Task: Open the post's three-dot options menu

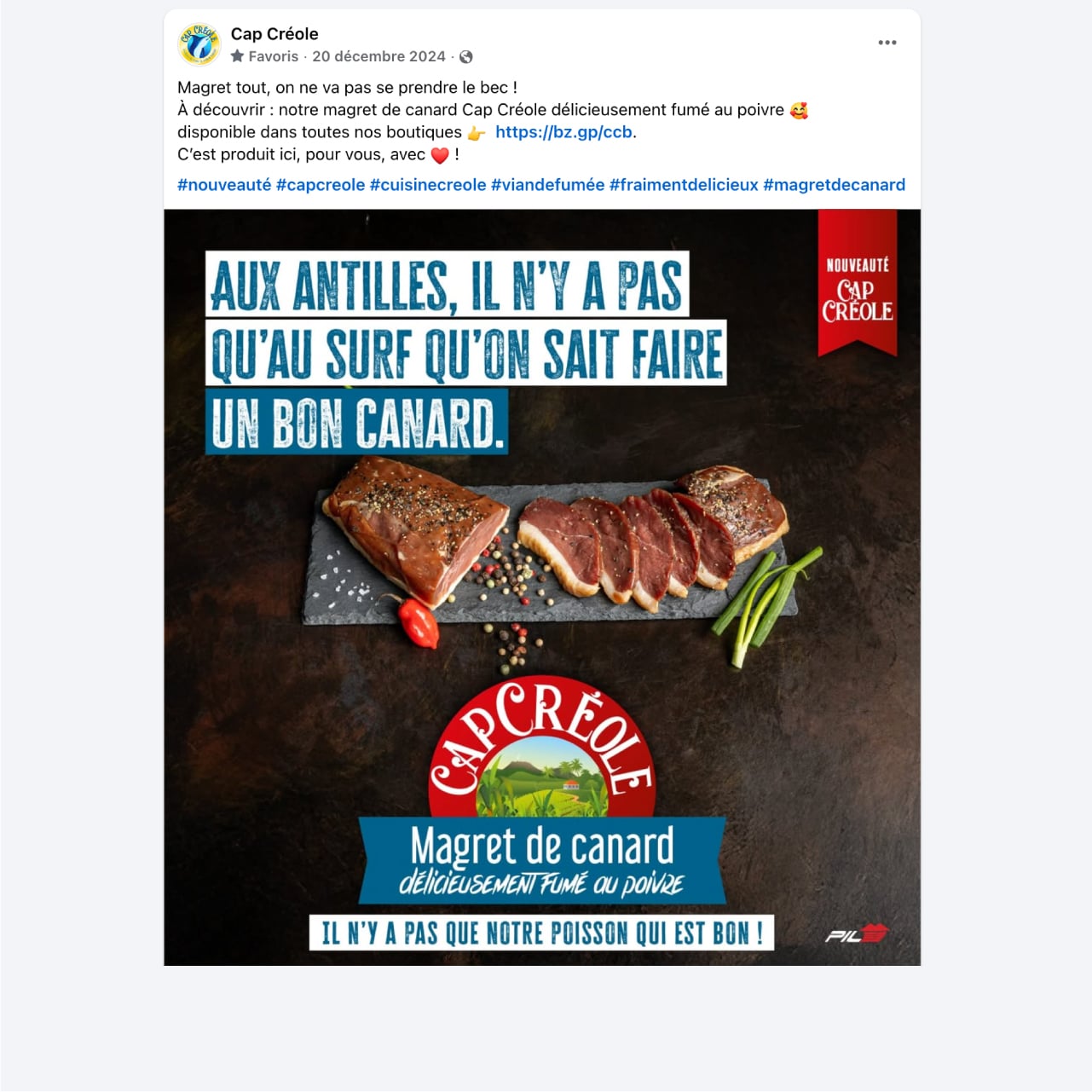Action: click(x=887, y=43)
